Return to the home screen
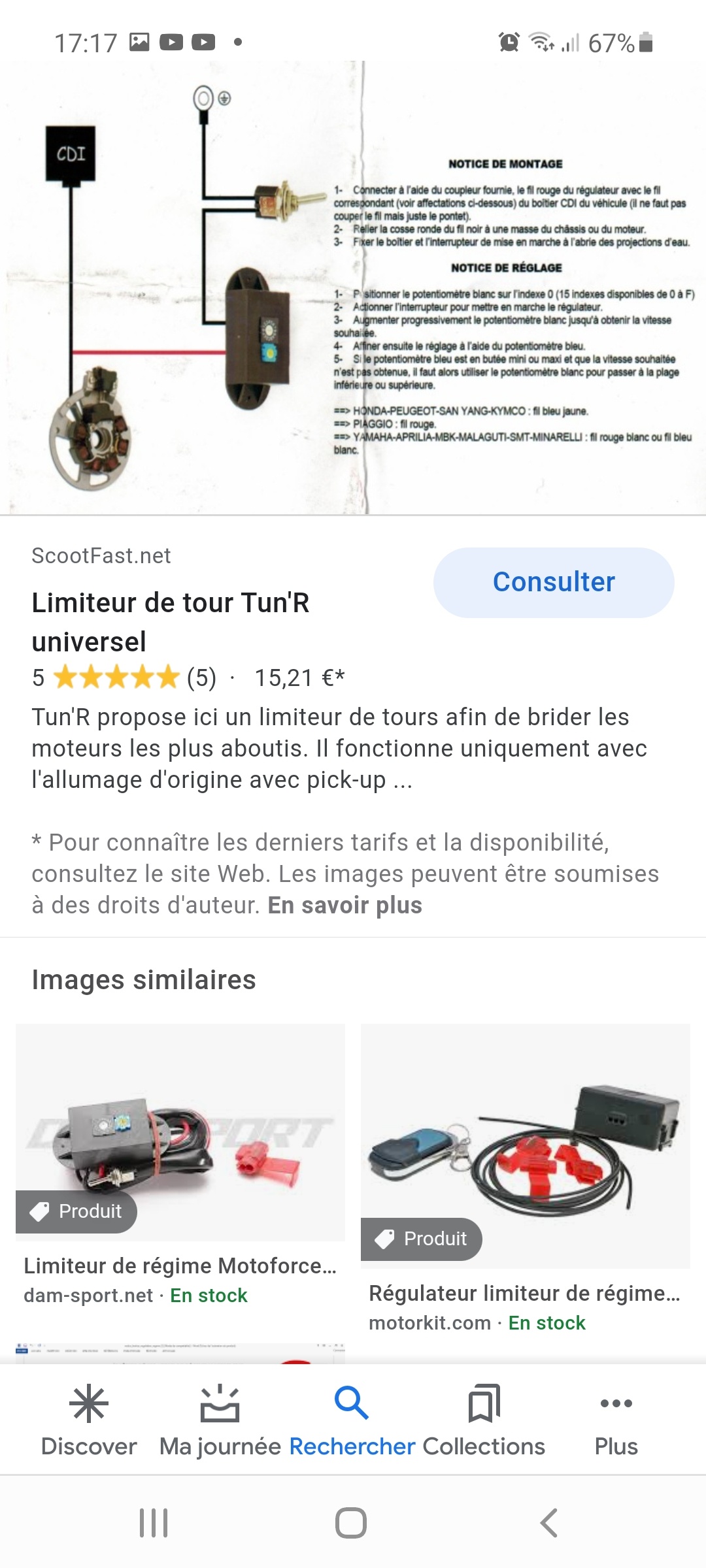This screenshot has width=706, height=1568. tap(351, 1523)
